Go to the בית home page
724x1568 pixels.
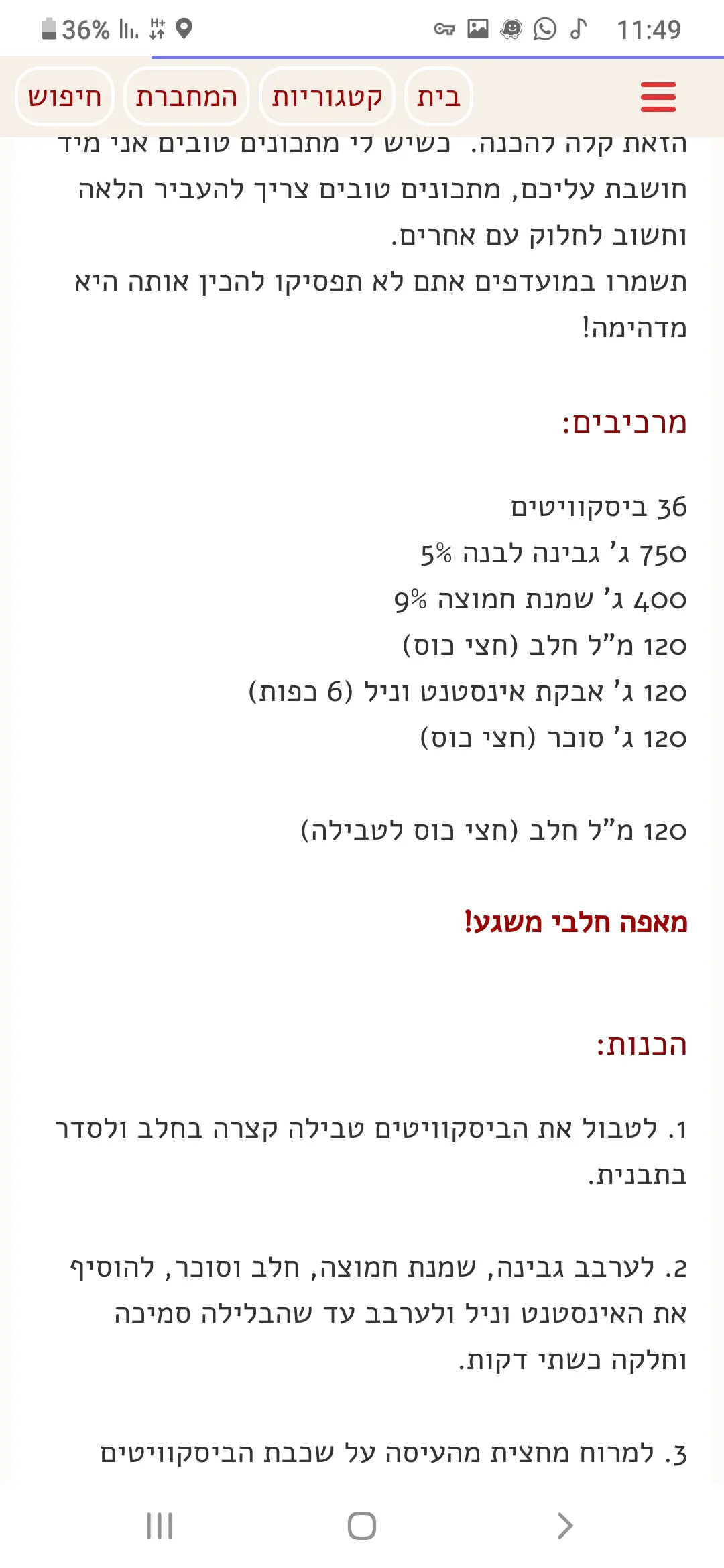439,97
